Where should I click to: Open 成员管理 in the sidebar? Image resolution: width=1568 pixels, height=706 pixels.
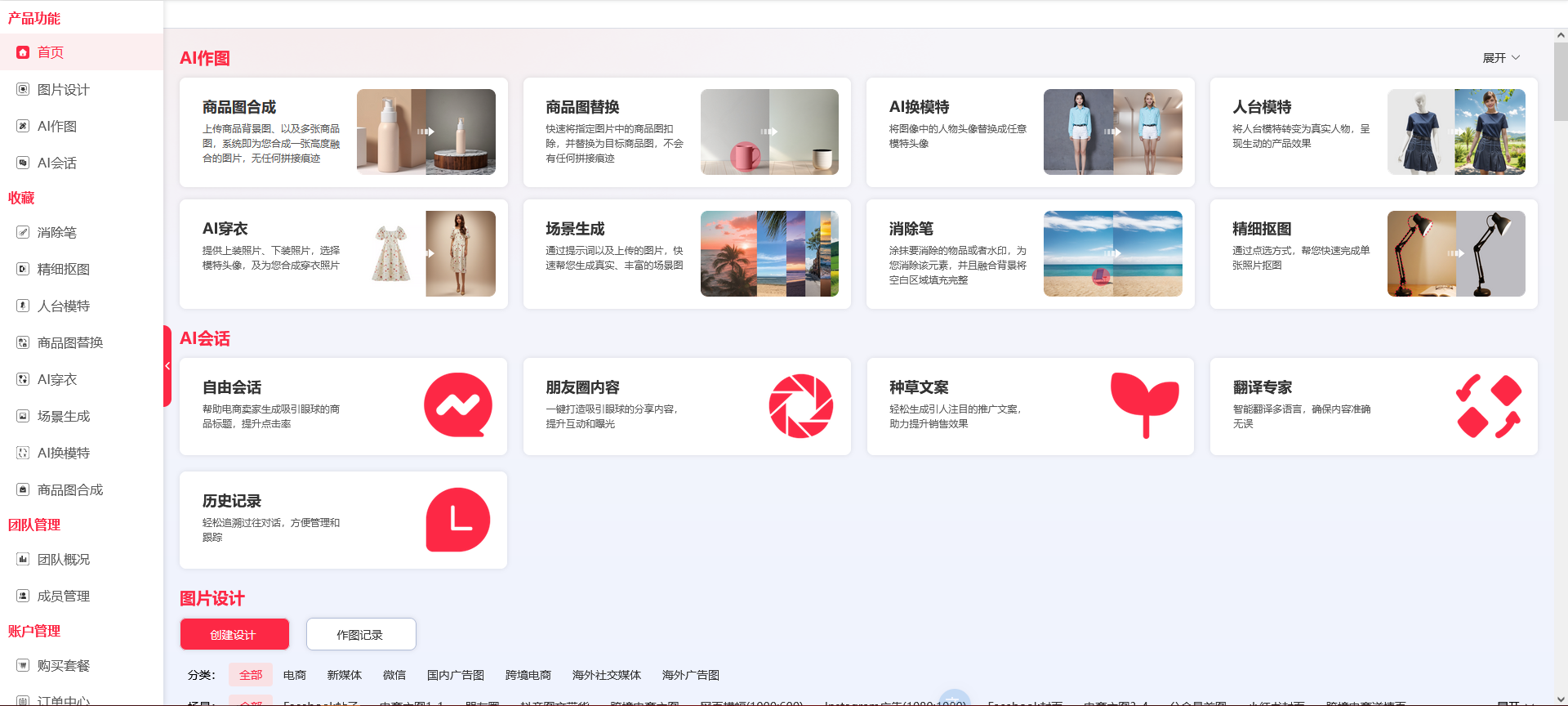(63, 597)
